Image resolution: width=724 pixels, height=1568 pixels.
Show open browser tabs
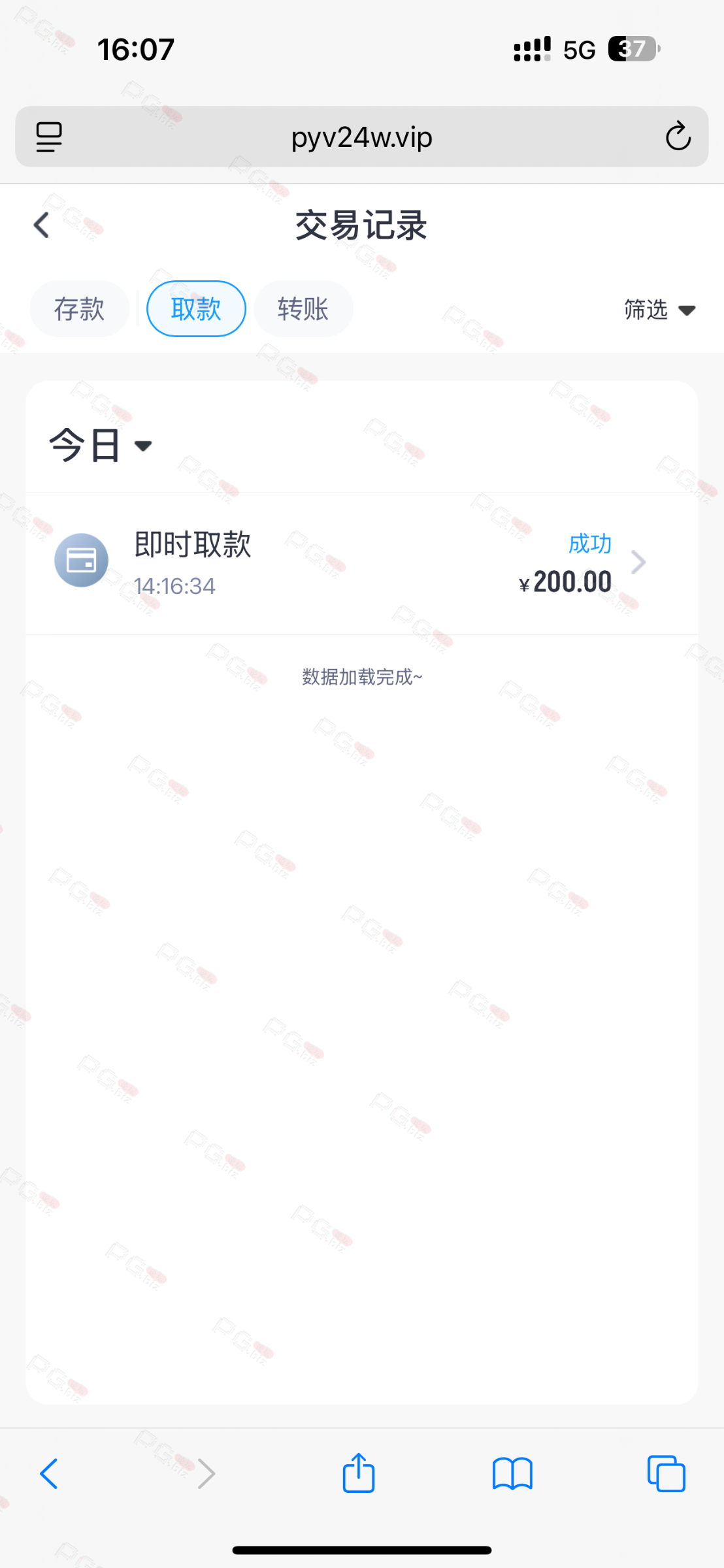click(666, 1473)
